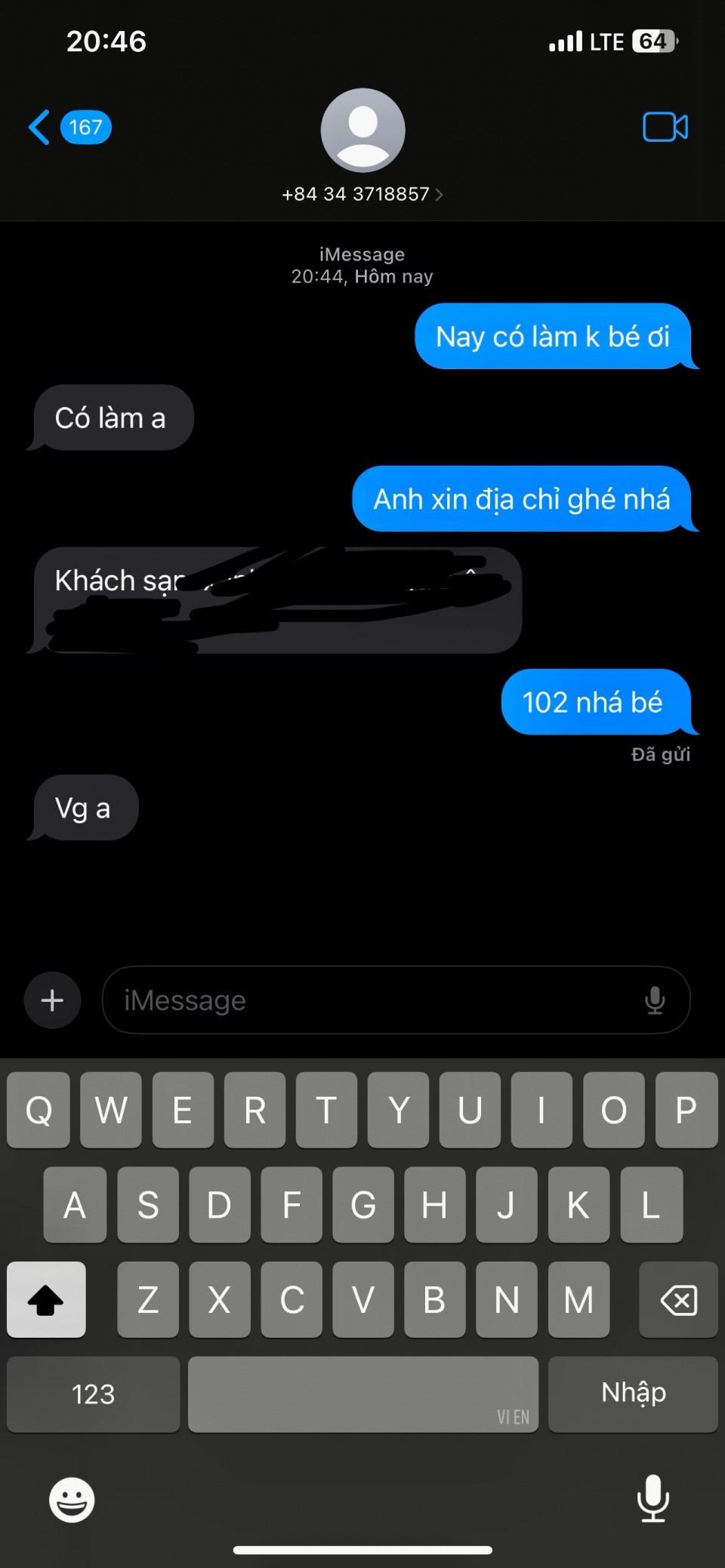Record an audio message in the text field

(655, 1000)
